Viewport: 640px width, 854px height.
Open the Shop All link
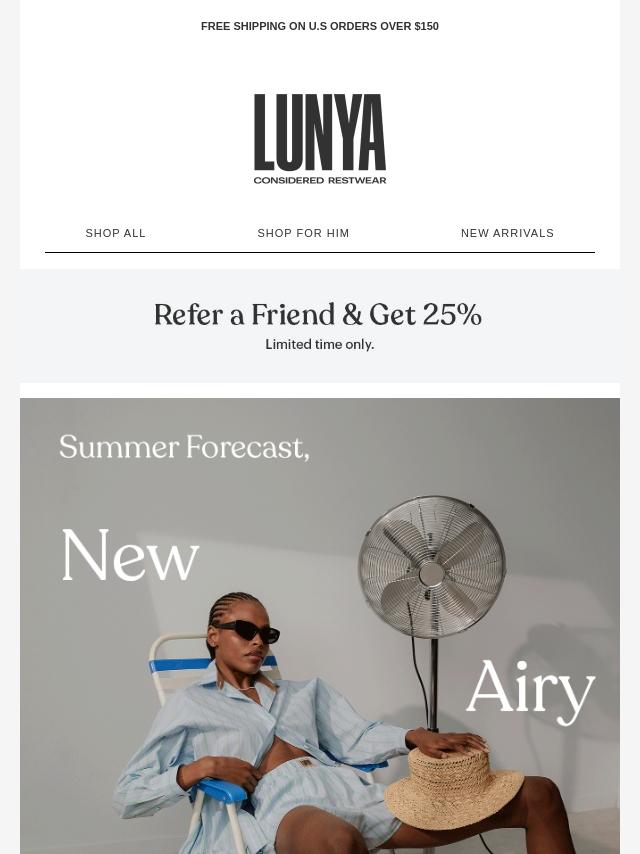pos(116,233)
